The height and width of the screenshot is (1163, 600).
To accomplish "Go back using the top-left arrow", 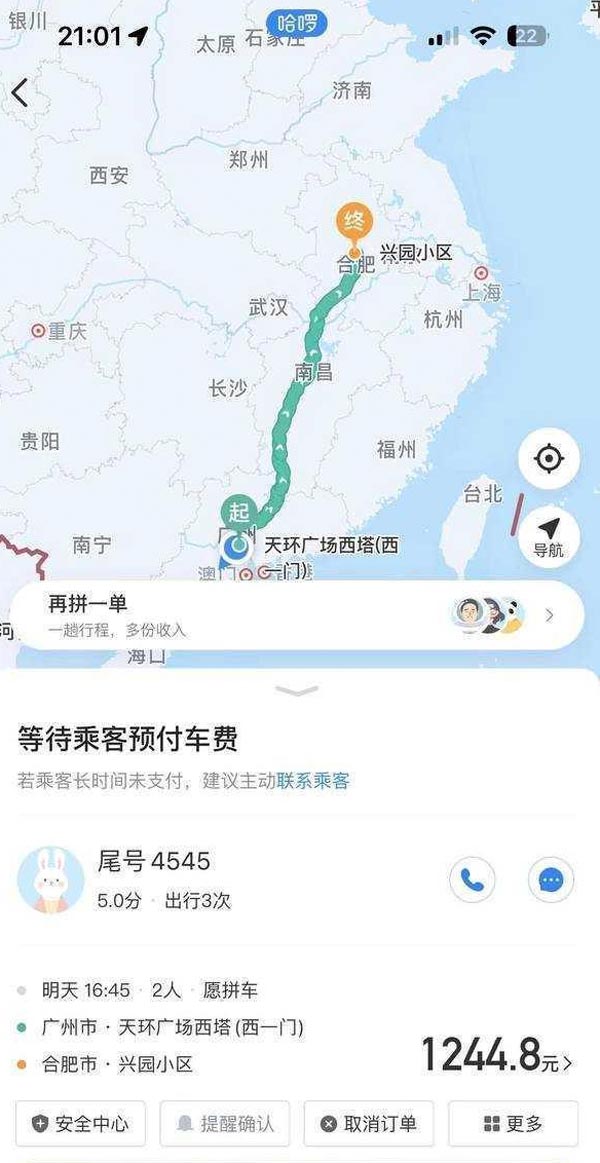I will pyautogui.click(x=20, y=92).
